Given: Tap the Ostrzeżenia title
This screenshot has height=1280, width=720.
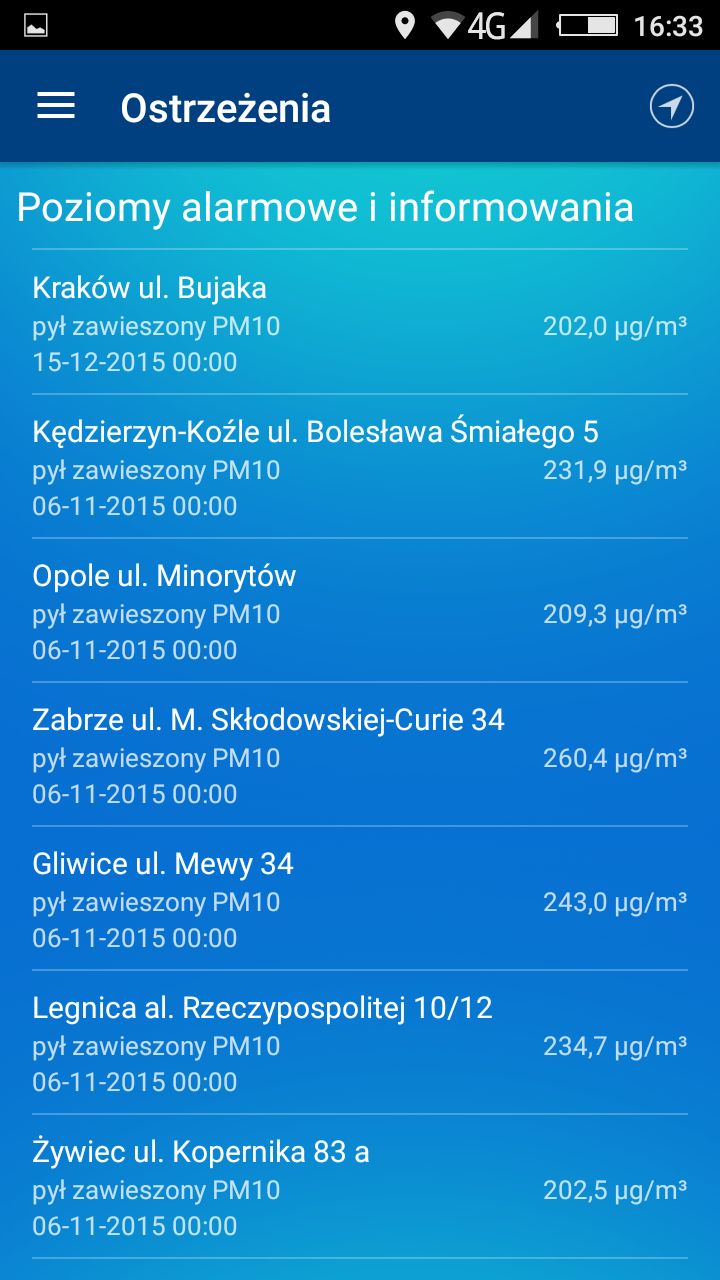Looking at the screenshot, I should 225,108.
